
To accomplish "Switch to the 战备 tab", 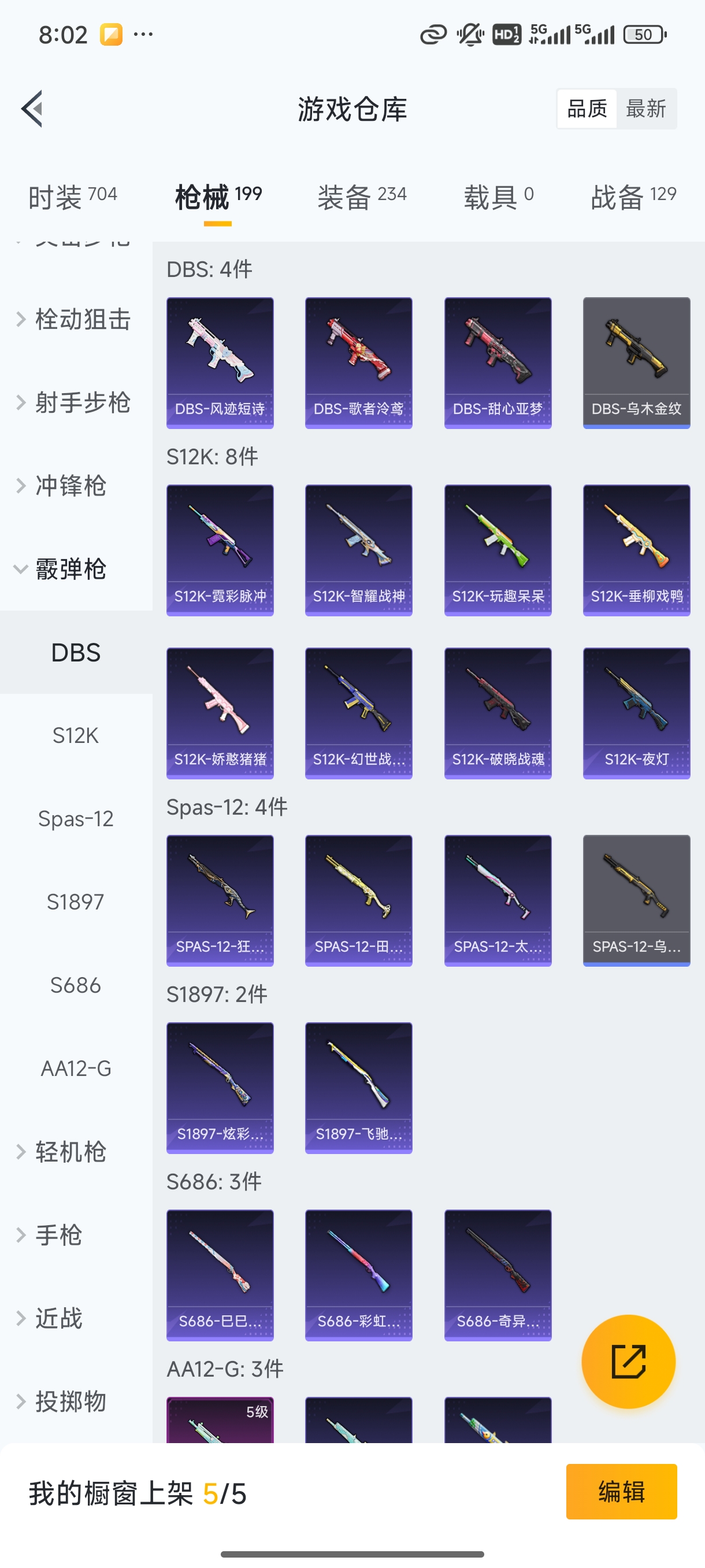I will tap(633, 197).
